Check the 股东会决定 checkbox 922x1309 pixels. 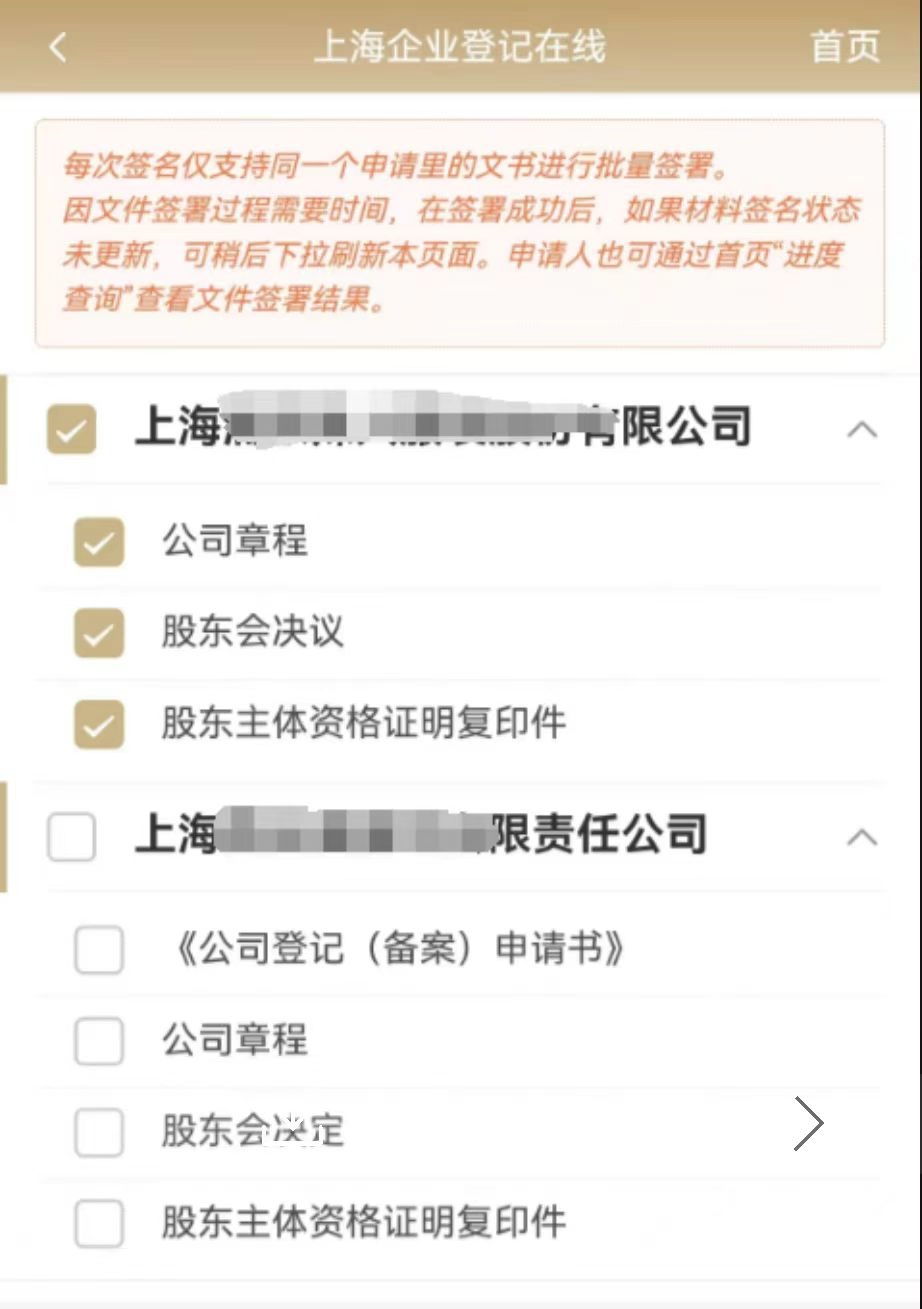[x=99, y=1132]
